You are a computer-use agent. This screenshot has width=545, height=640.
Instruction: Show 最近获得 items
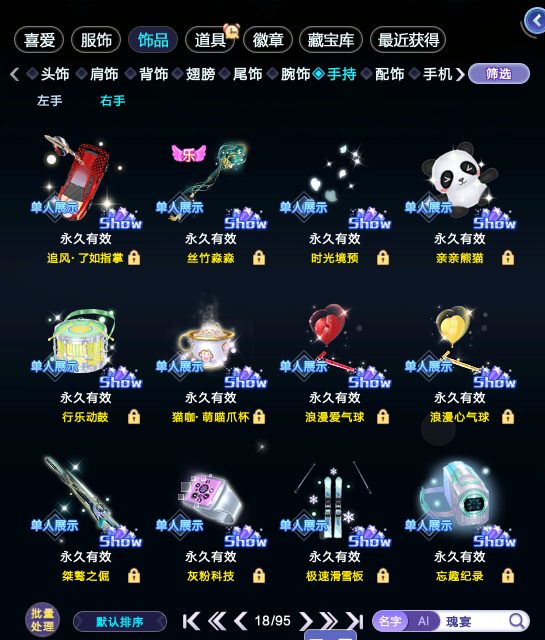click(408, 40)
